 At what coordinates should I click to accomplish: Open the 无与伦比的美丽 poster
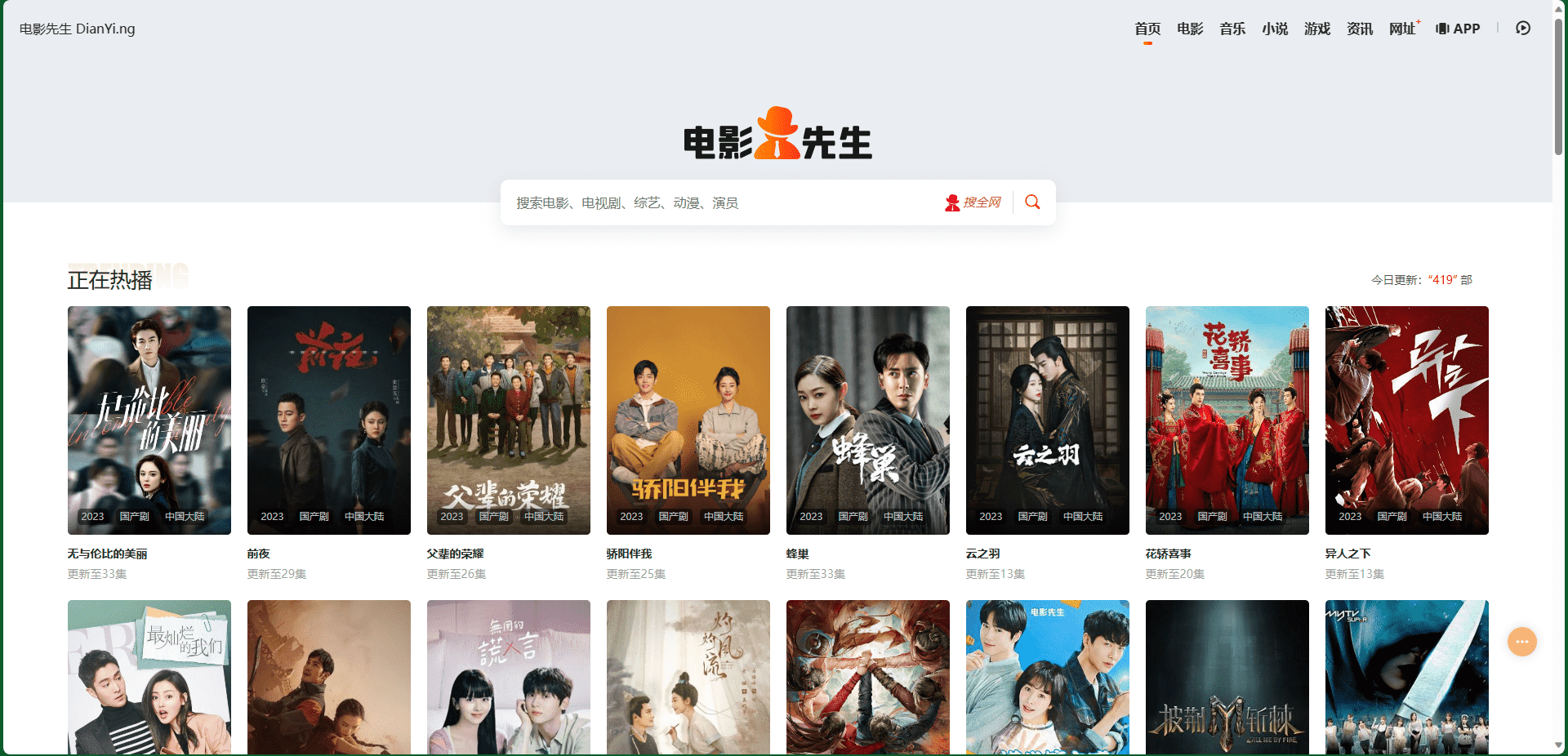pos(149,420)
